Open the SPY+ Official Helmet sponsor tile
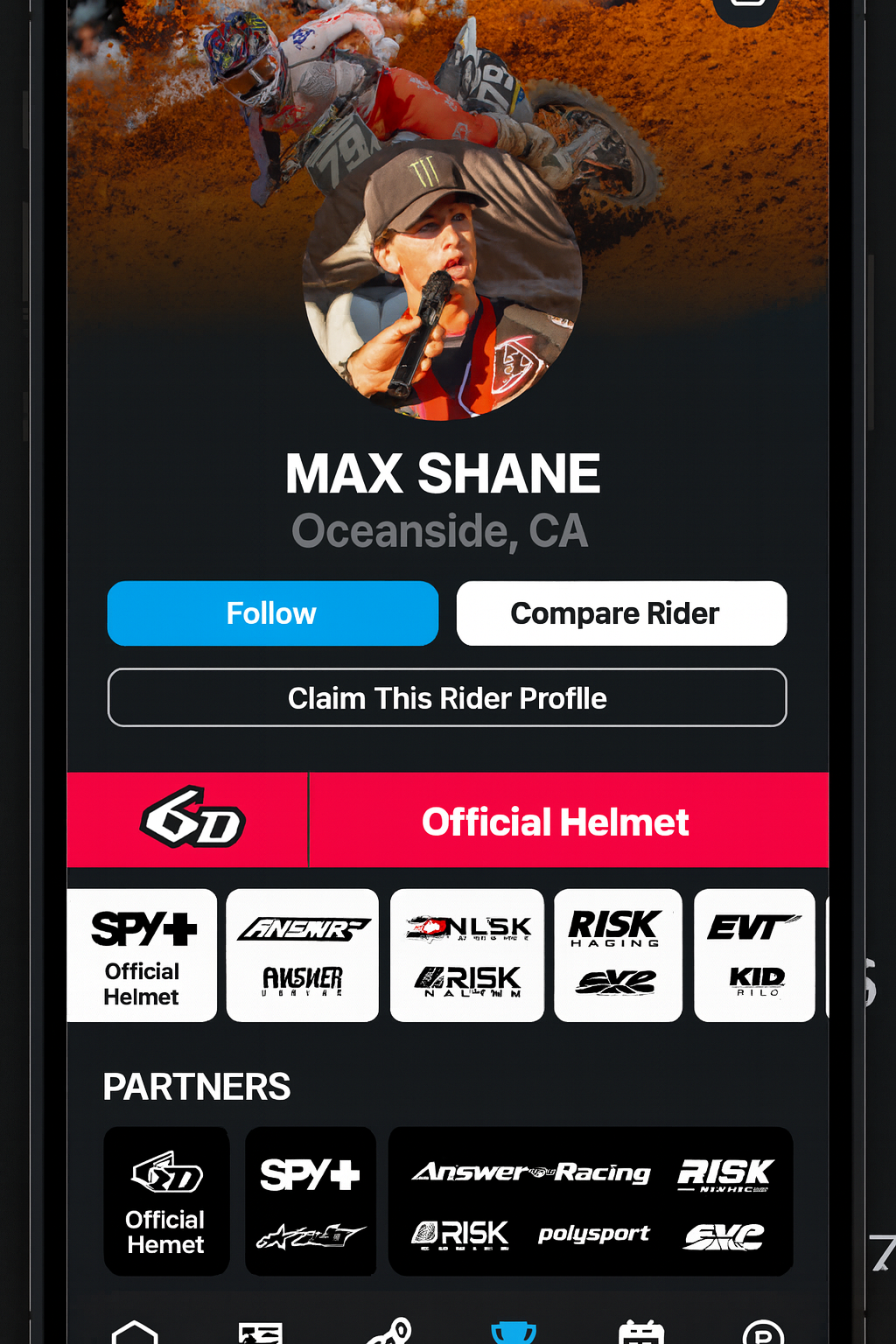Viewport: 896px width, 1344px height. [142, 955]
